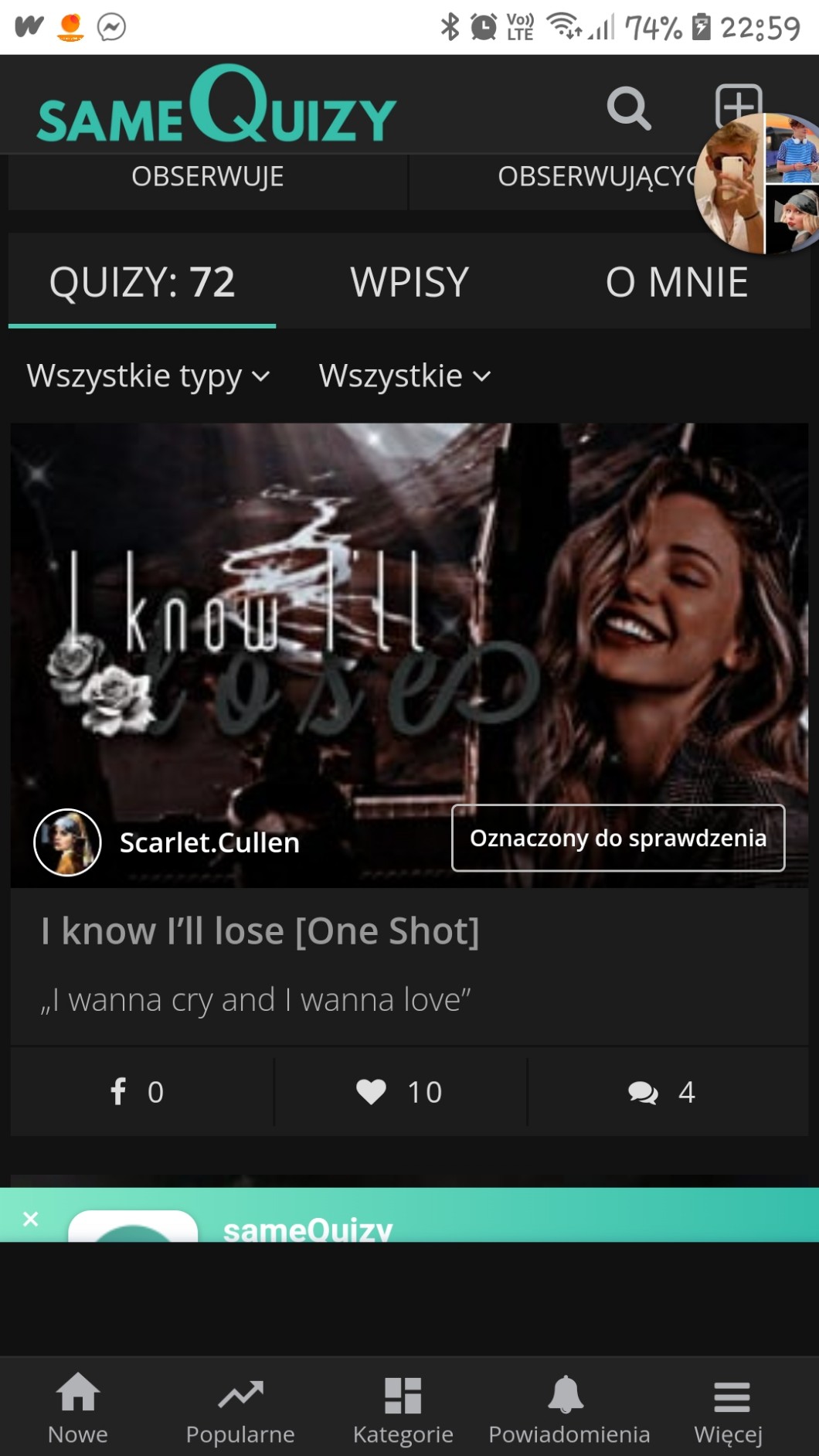Open the search magnifier icon
Viewport: 819px width, 1456px height.
[x=628, y=108]
